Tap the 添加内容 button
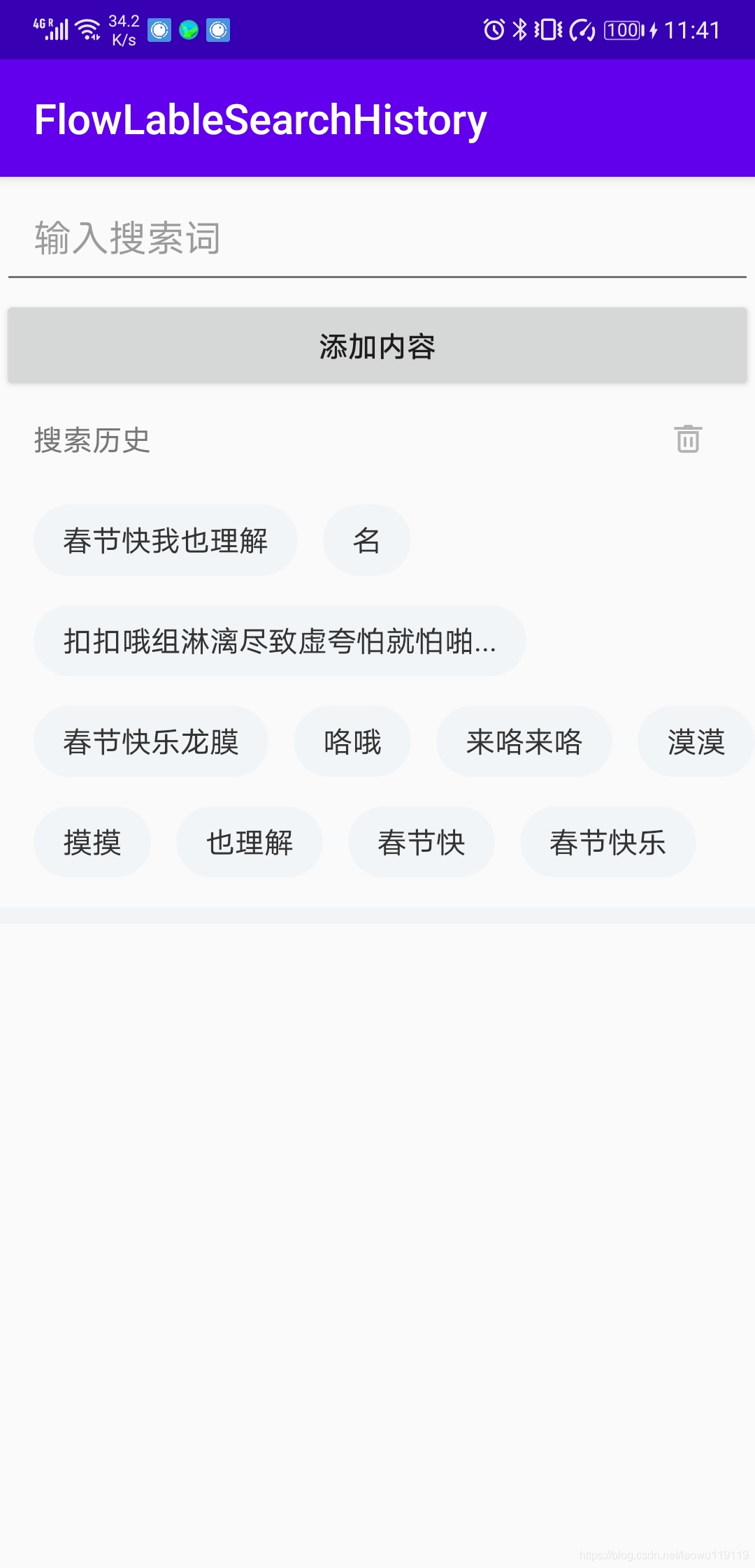The width and height of the screenshot is (755, 1568). (x=377, y=346)
